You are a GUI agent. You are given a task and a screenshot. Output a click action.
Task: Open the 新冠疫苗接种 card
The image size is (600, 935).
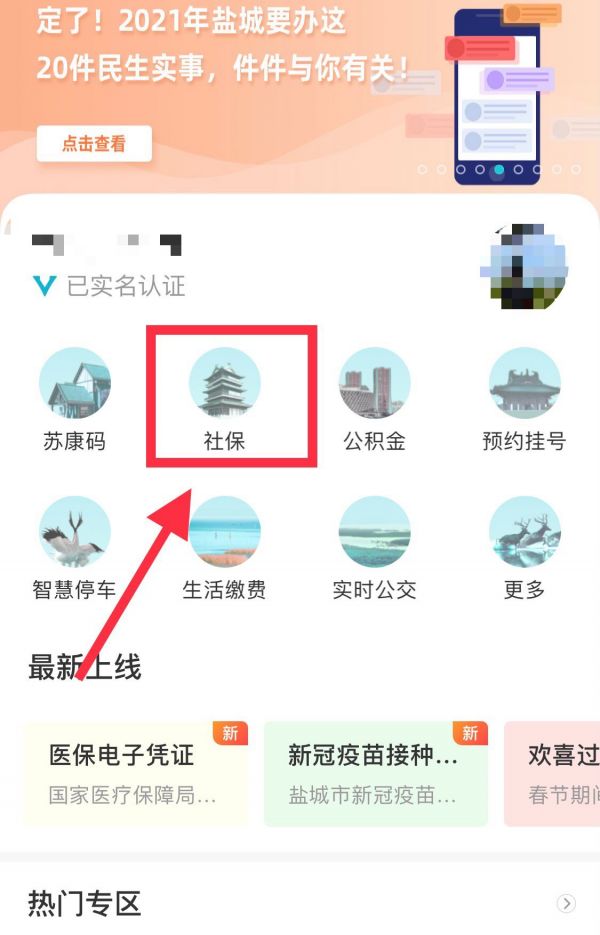coord(375,772)
